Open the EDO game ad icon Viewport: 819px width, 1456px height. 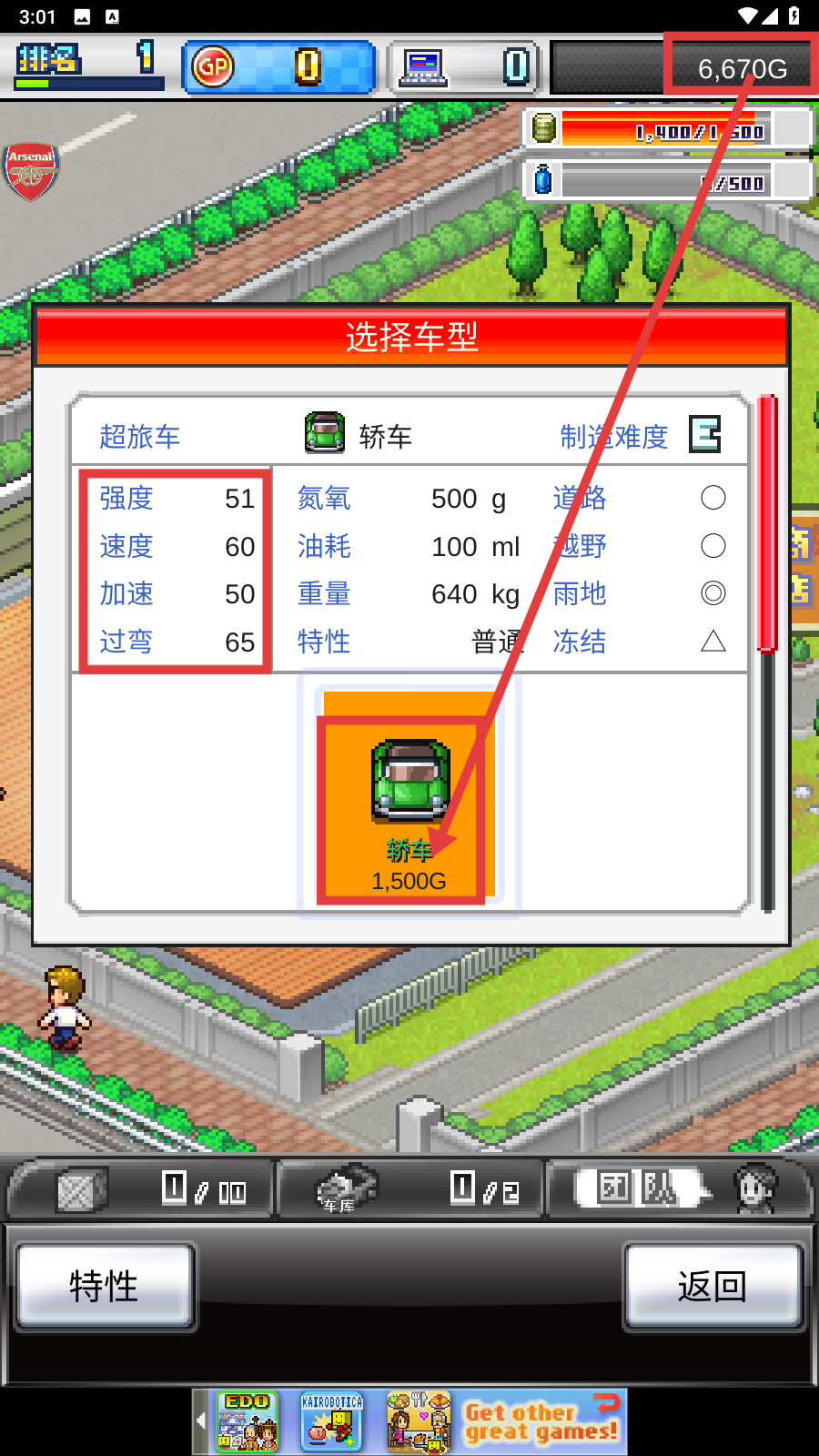tap(247, 1421)
